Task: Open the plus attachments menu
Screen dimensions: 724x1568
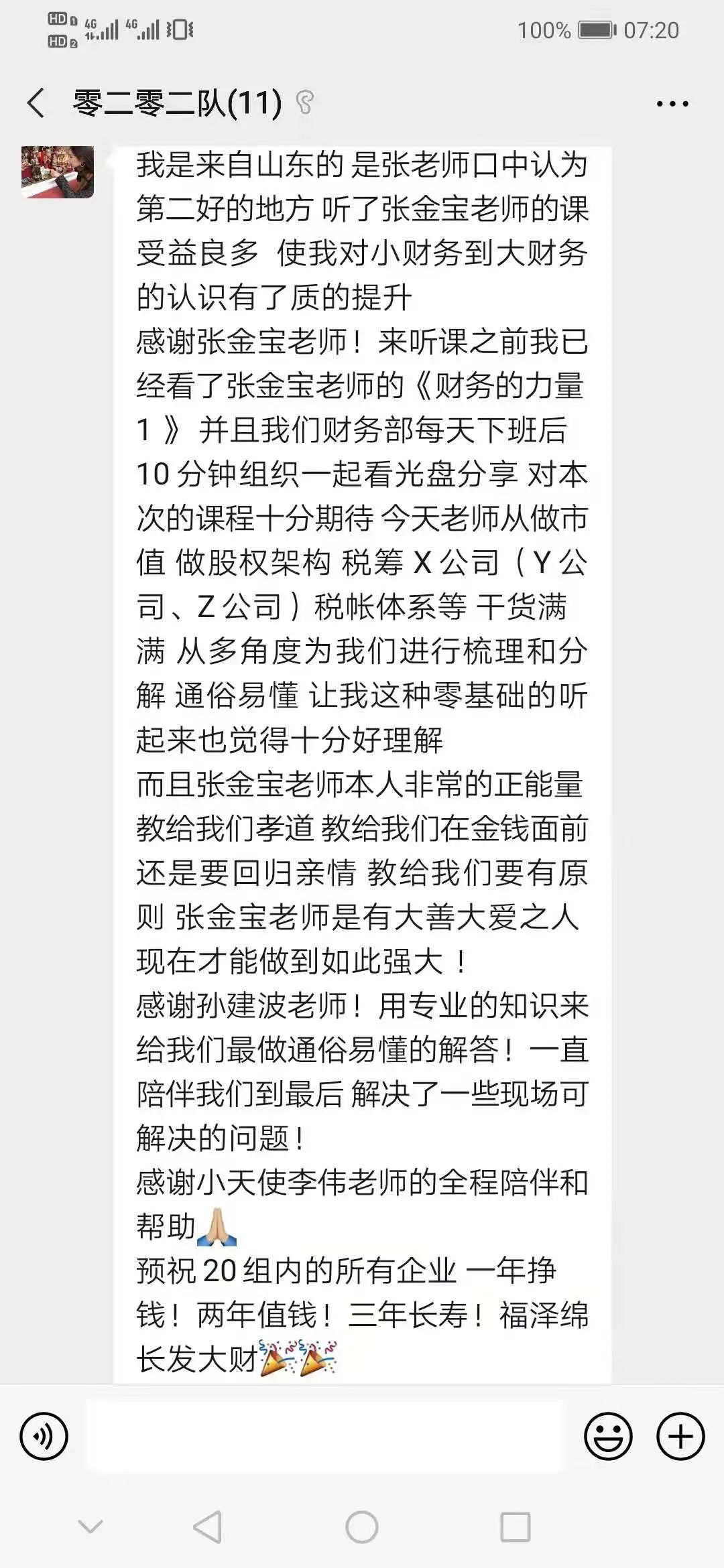Action: (x=680, y=1436)
